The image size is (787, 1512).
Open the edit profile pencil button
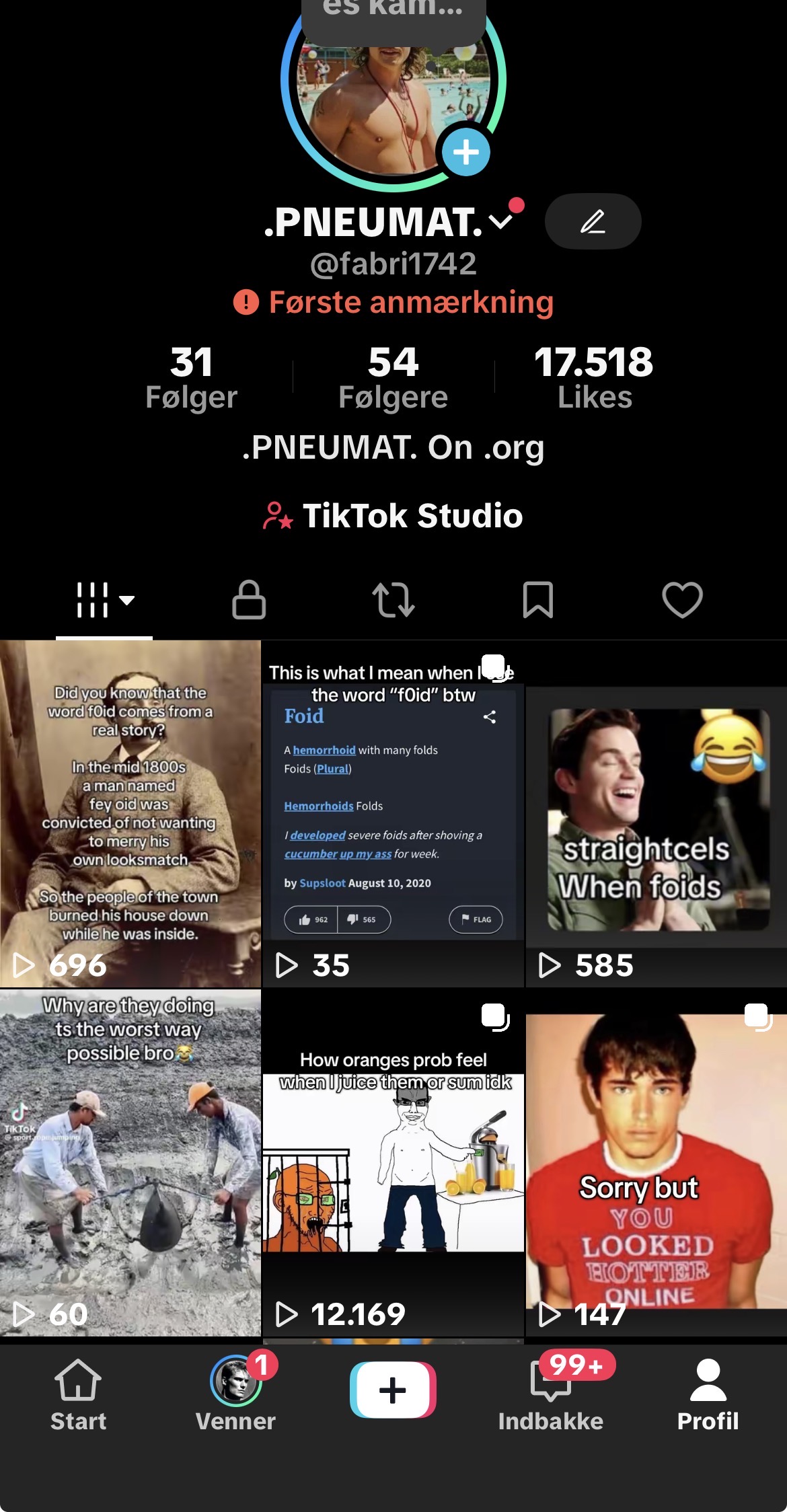(x=593, y=221)
